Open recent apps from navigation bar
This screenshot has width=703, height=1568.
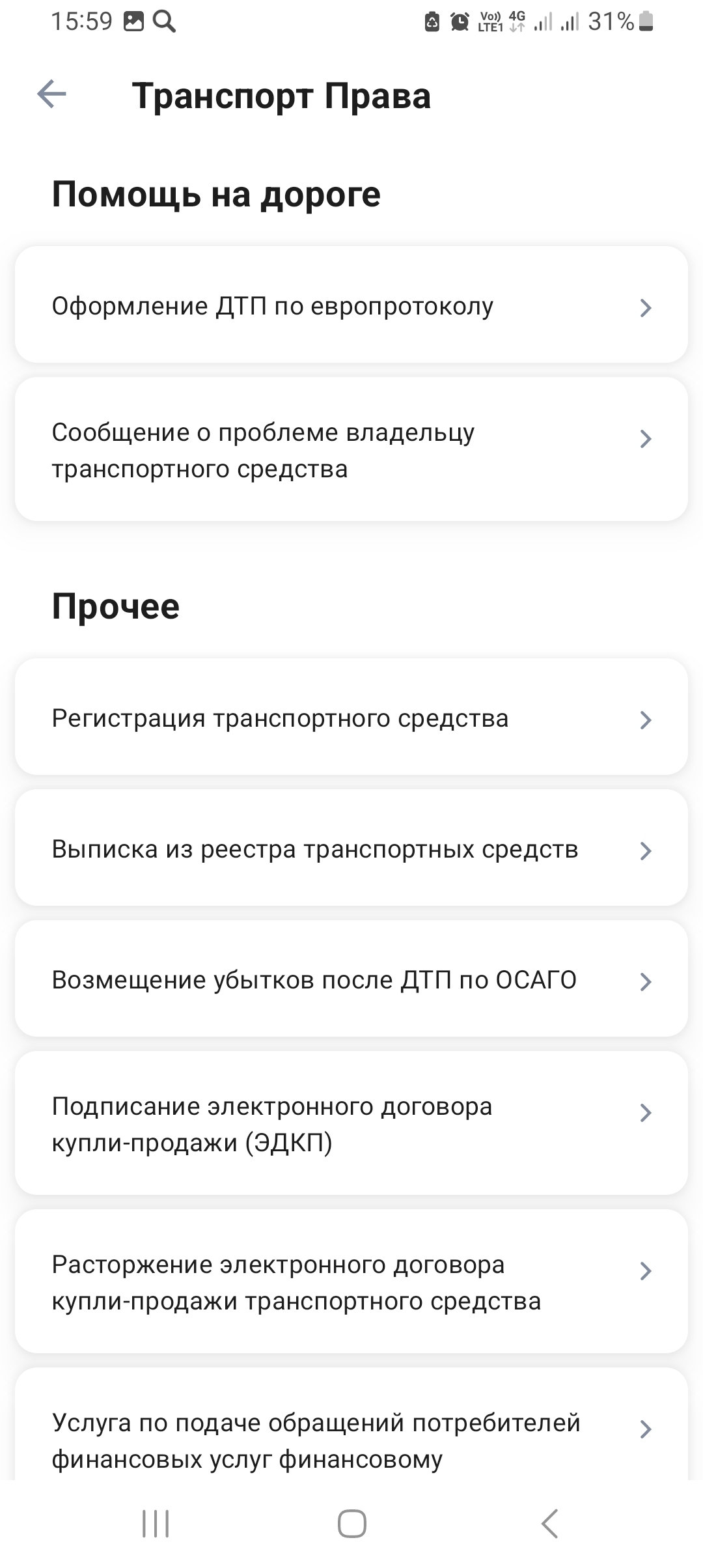click(156, 1524)
